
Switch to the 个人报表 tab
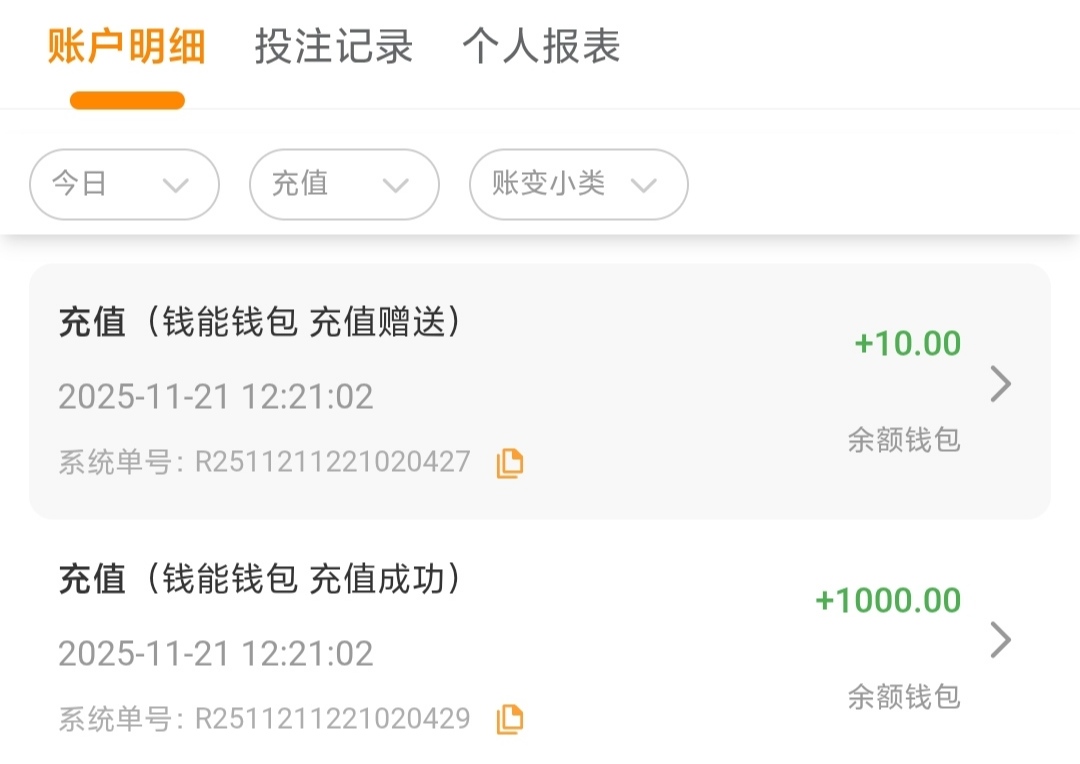[541, 47]
